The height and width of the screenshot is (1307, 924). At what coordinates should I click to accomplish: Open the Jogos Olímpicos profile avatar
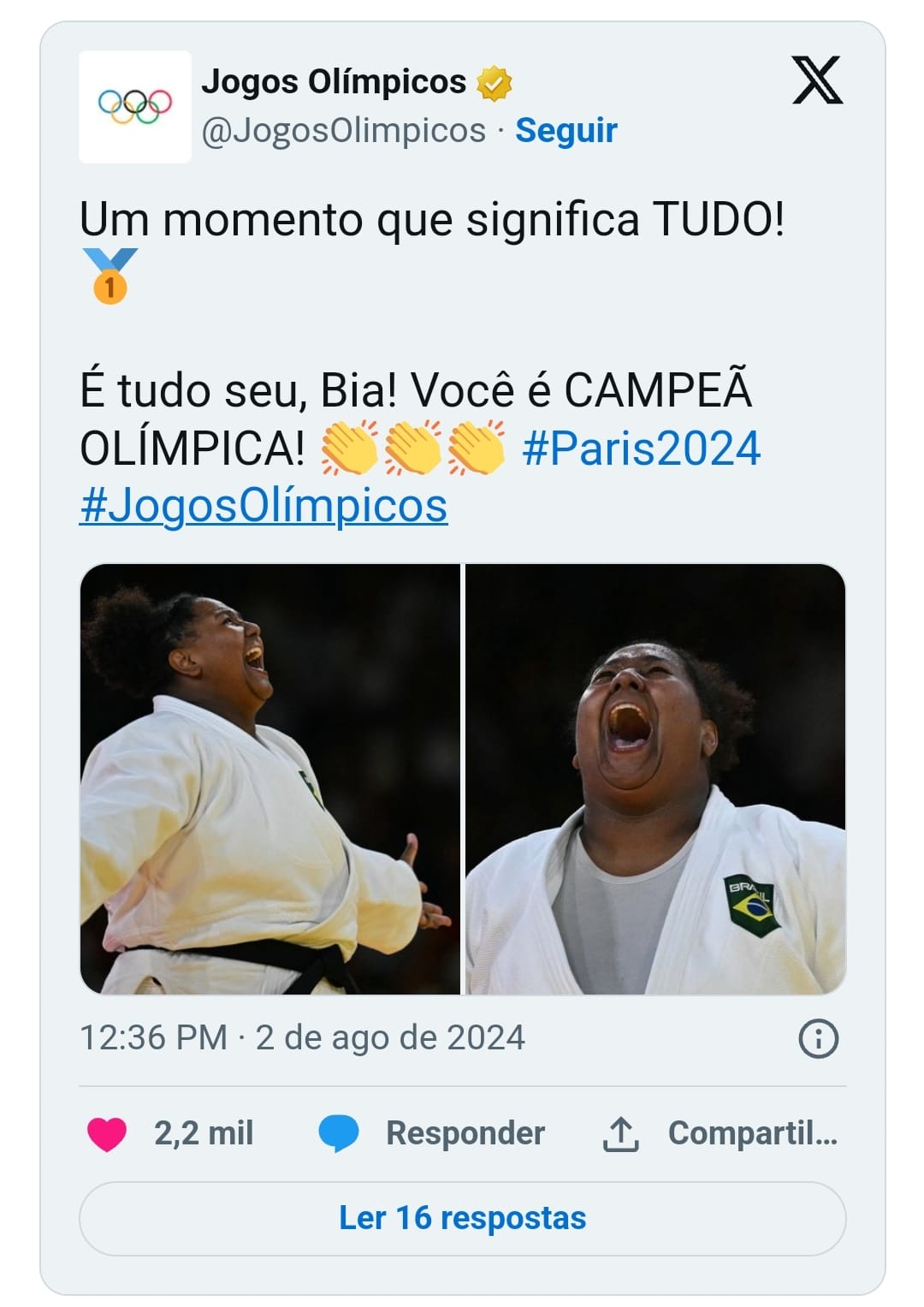click(x=135, y=106)
